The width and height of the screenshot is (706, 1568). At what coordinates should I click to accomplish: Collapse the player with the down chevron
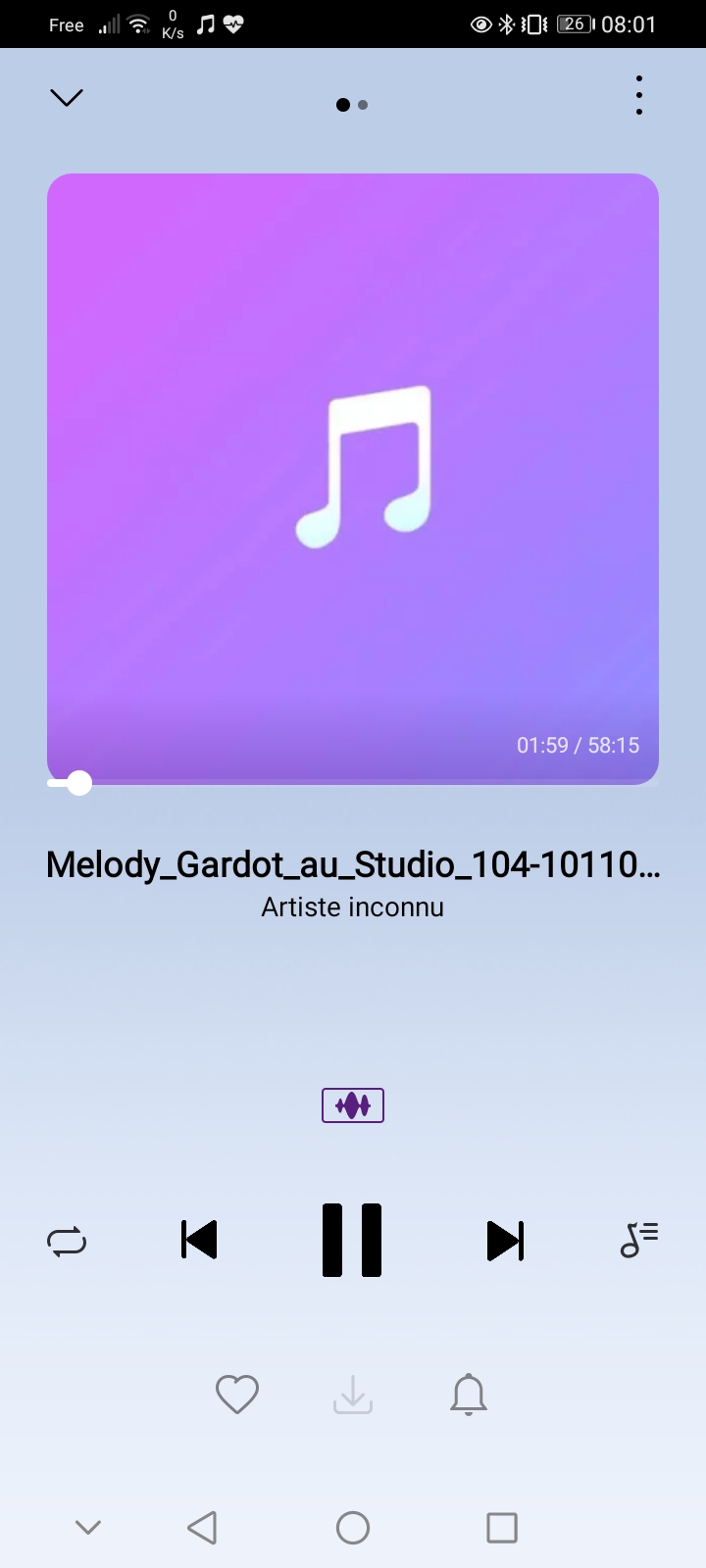67,97
